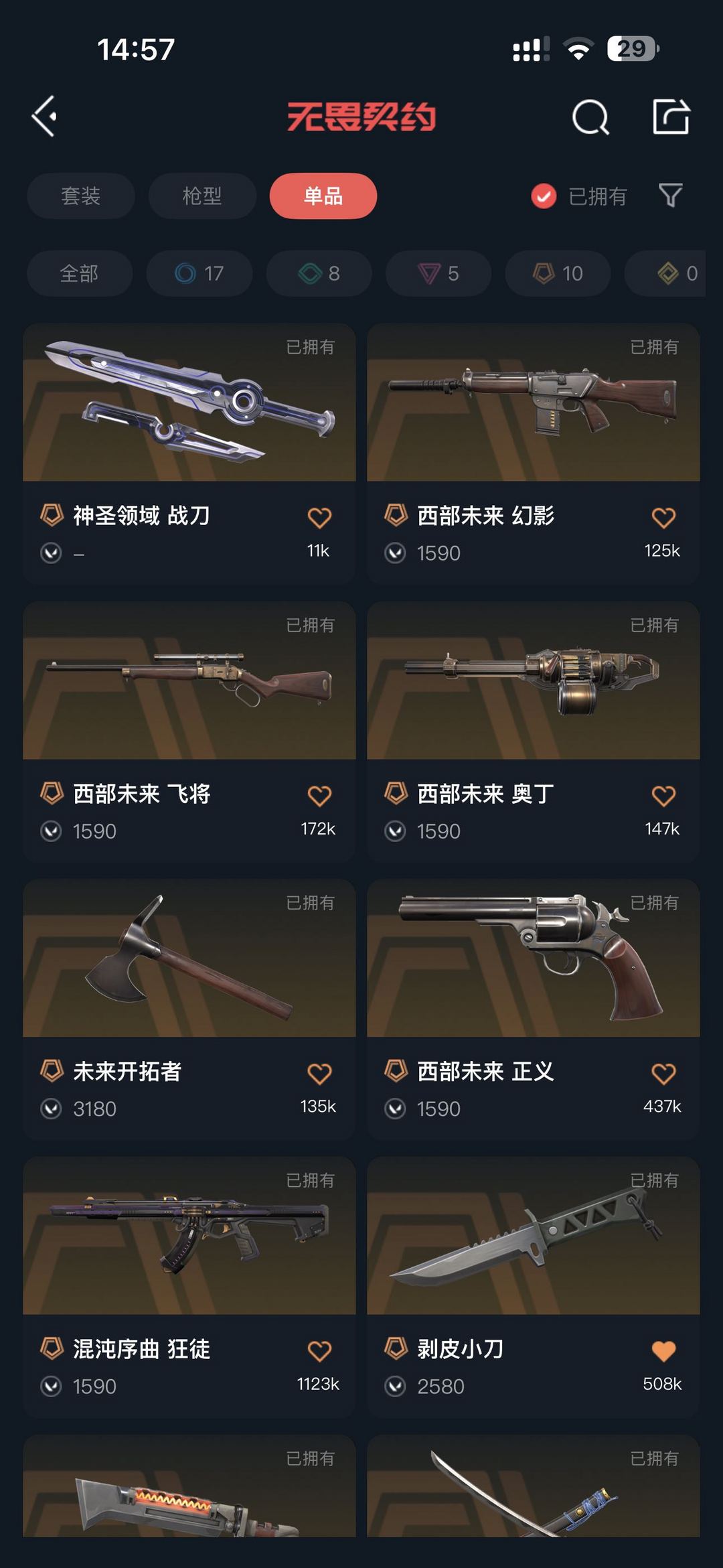Unlike the 剥皮小刀 knife skin
Image resolution: width=723 pixels, height=1568 pixels.
pos(663,1351)
